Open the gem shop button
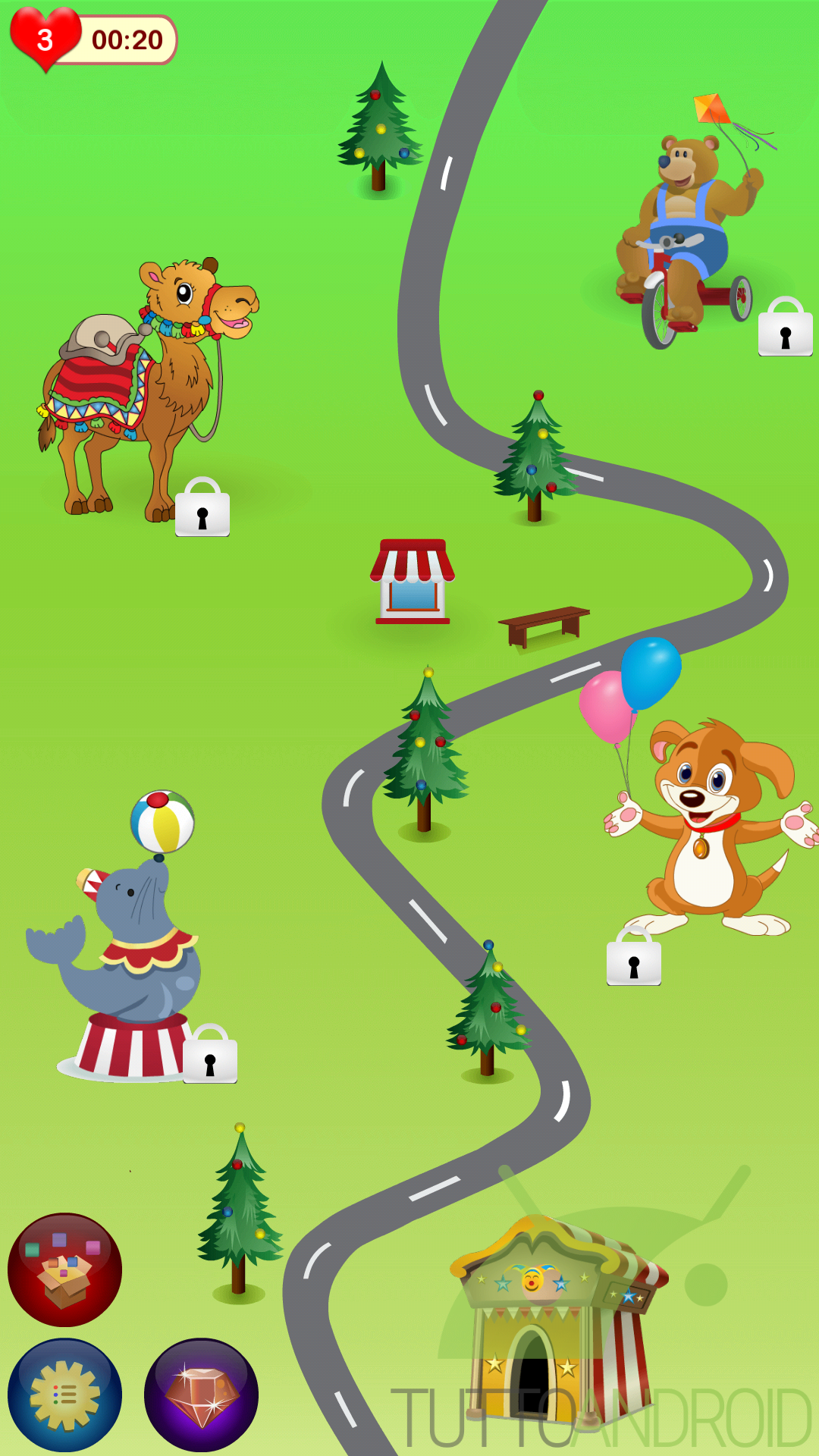Viewport: 819px width, 1456px height. pyautogui.click(x=201, y=1395)
